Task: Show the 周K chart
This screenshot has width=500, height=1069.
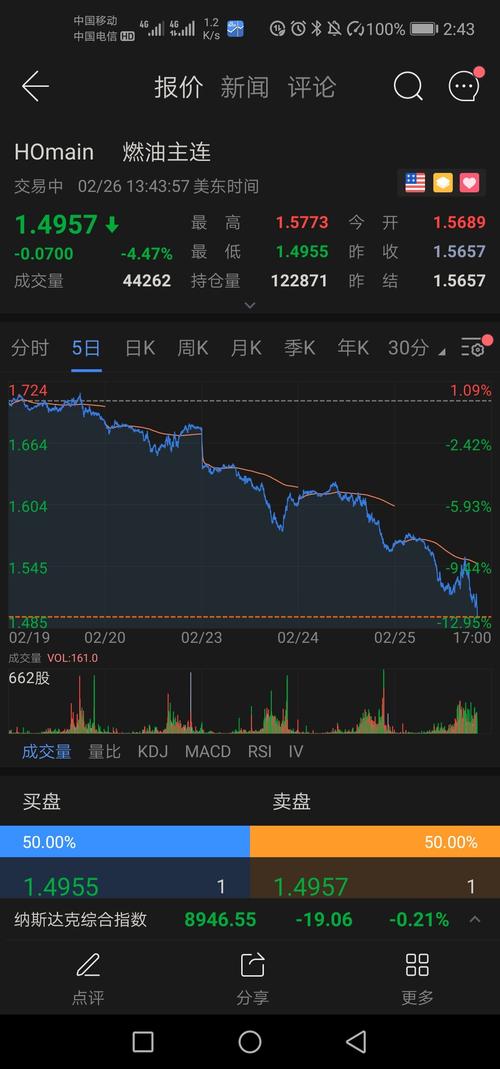Action: coord(192,348)
